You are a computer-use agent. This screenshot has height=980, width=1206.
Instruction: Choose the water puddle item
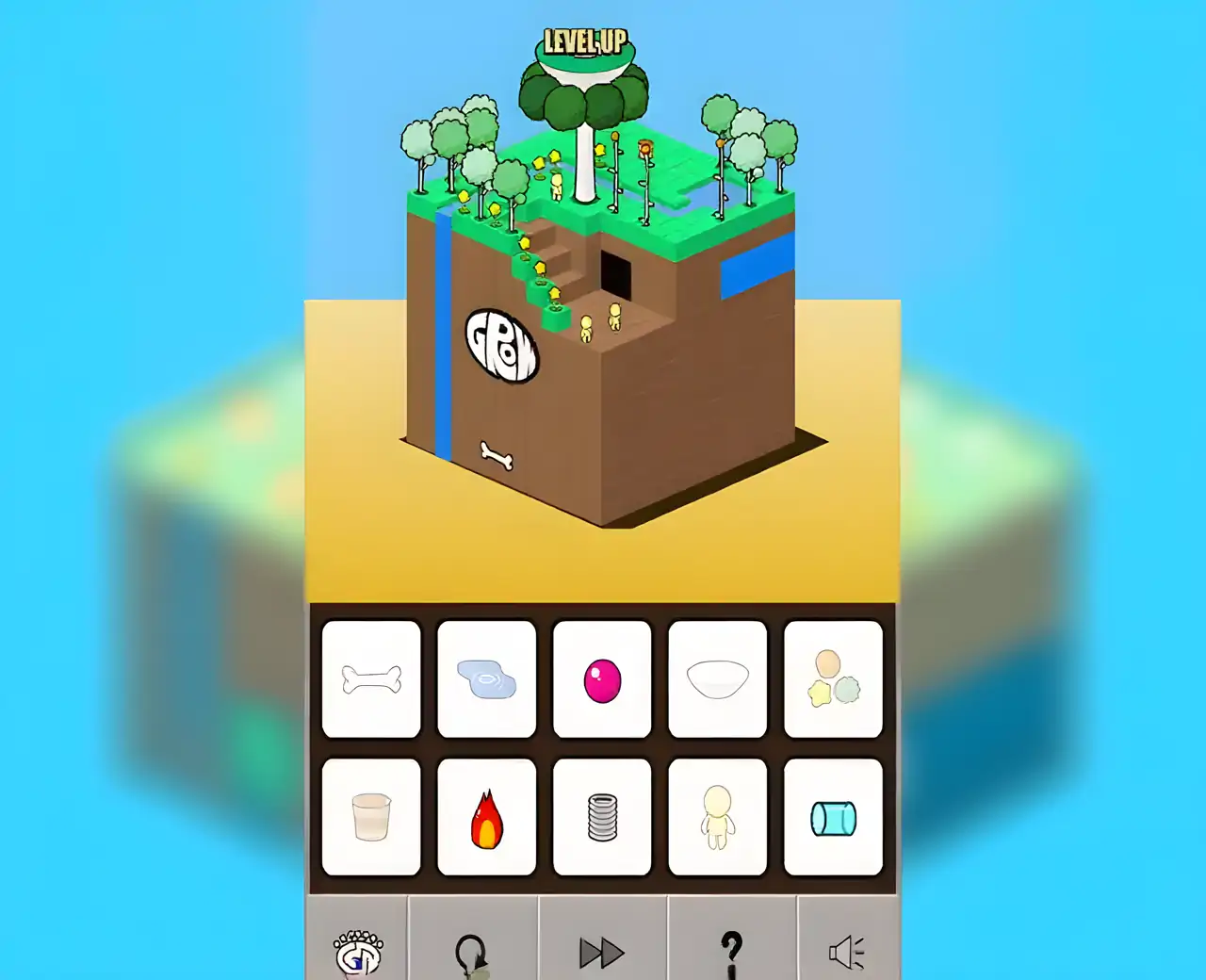[486, 679]
